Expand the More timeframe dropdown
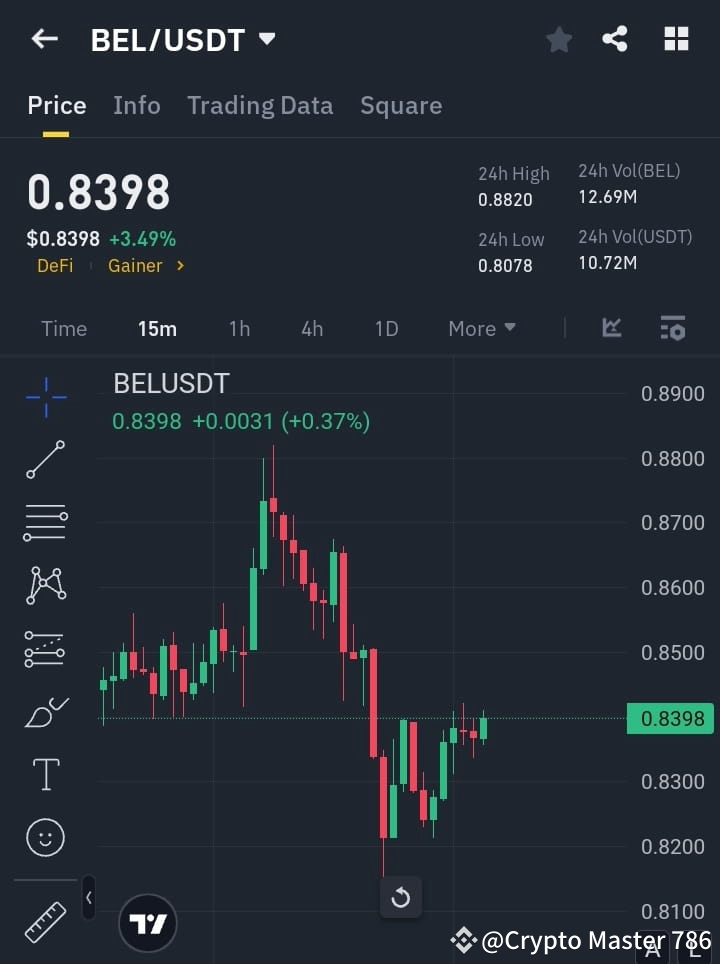 pyautogui.click(x=481, y=328)
